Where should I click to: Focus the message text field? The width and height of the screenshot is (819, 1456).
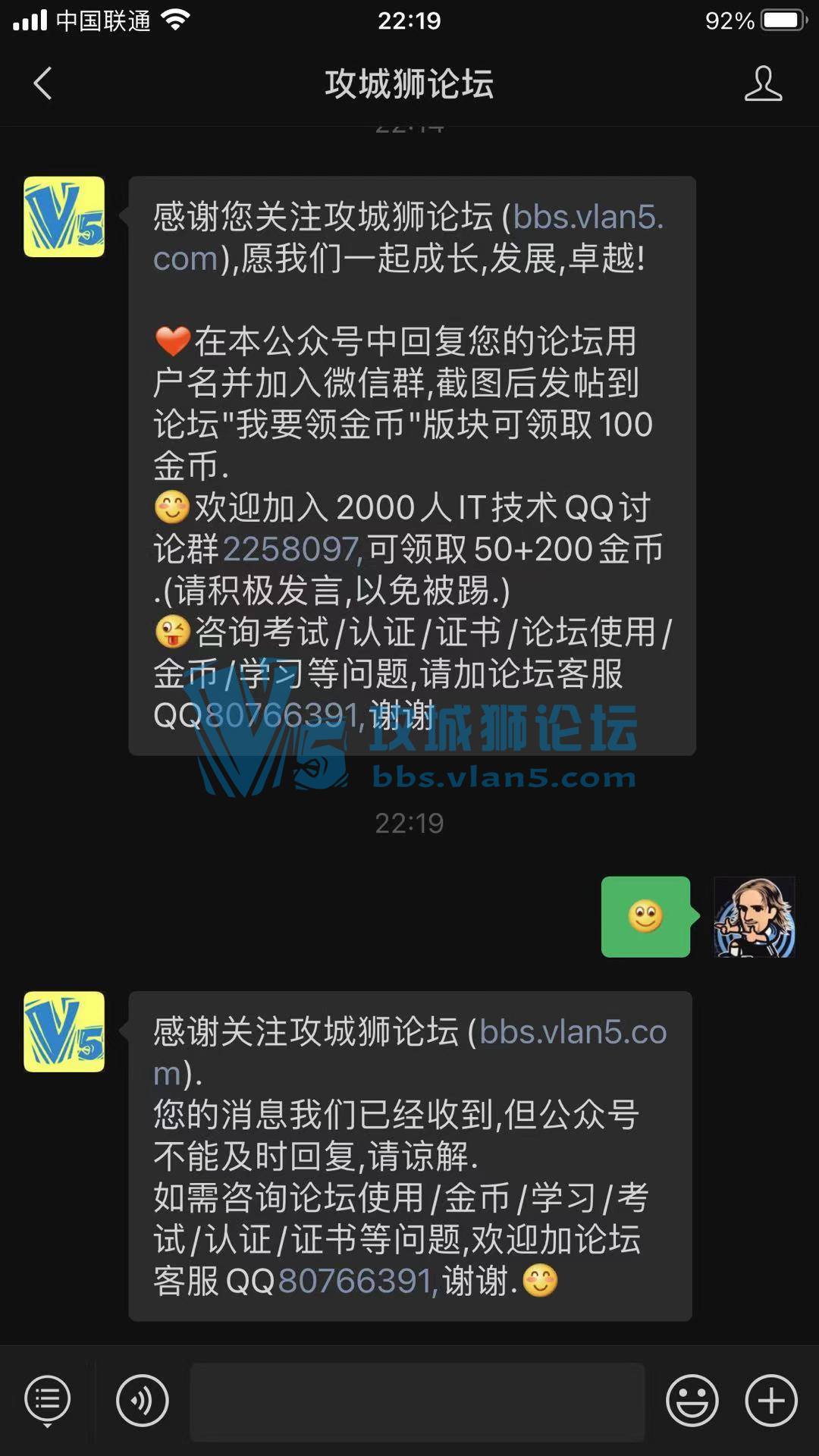pos(417,1401)
